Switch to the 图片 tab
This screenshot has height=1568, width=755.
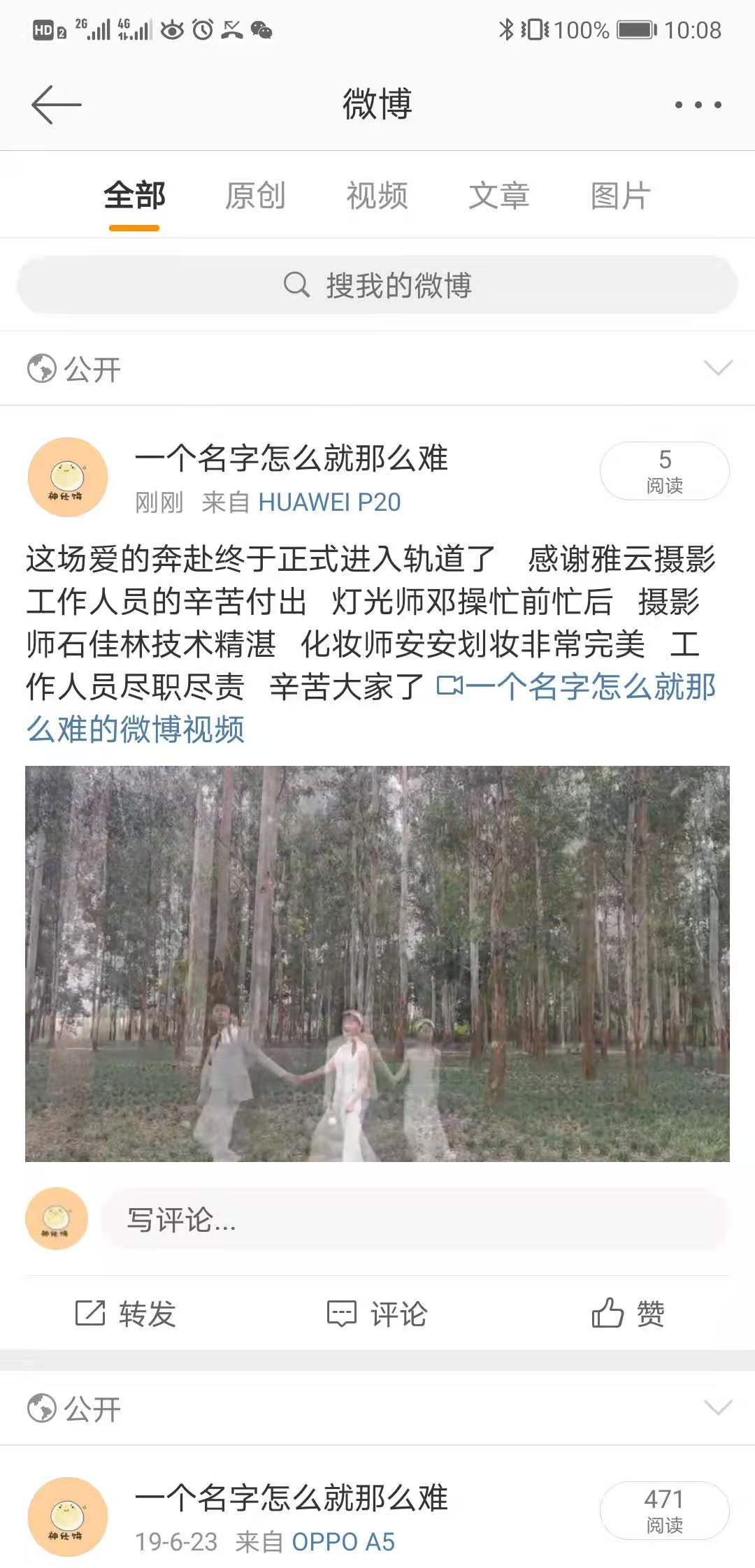pyautogui.click(x=620, y=196)
